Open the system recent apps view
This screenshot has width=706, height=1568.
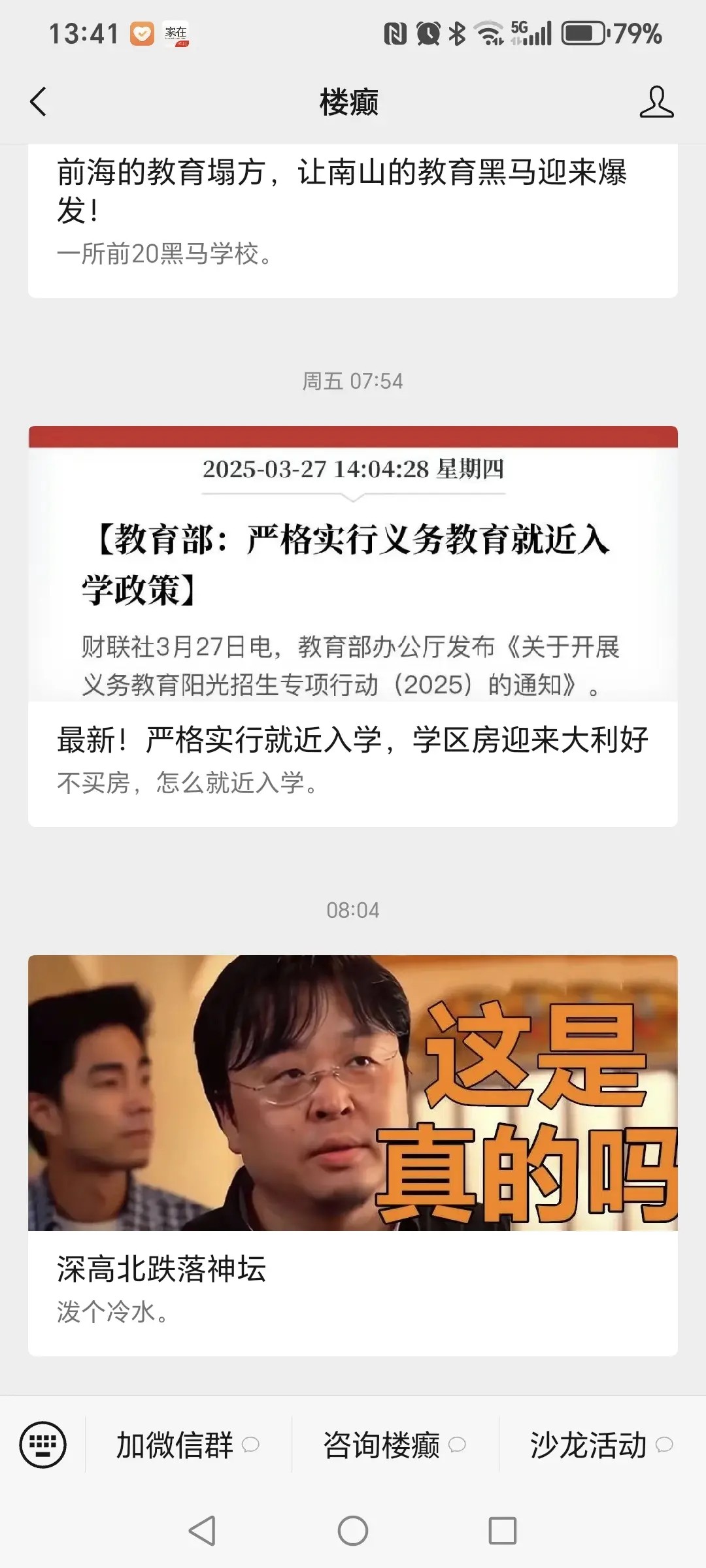502,1530
